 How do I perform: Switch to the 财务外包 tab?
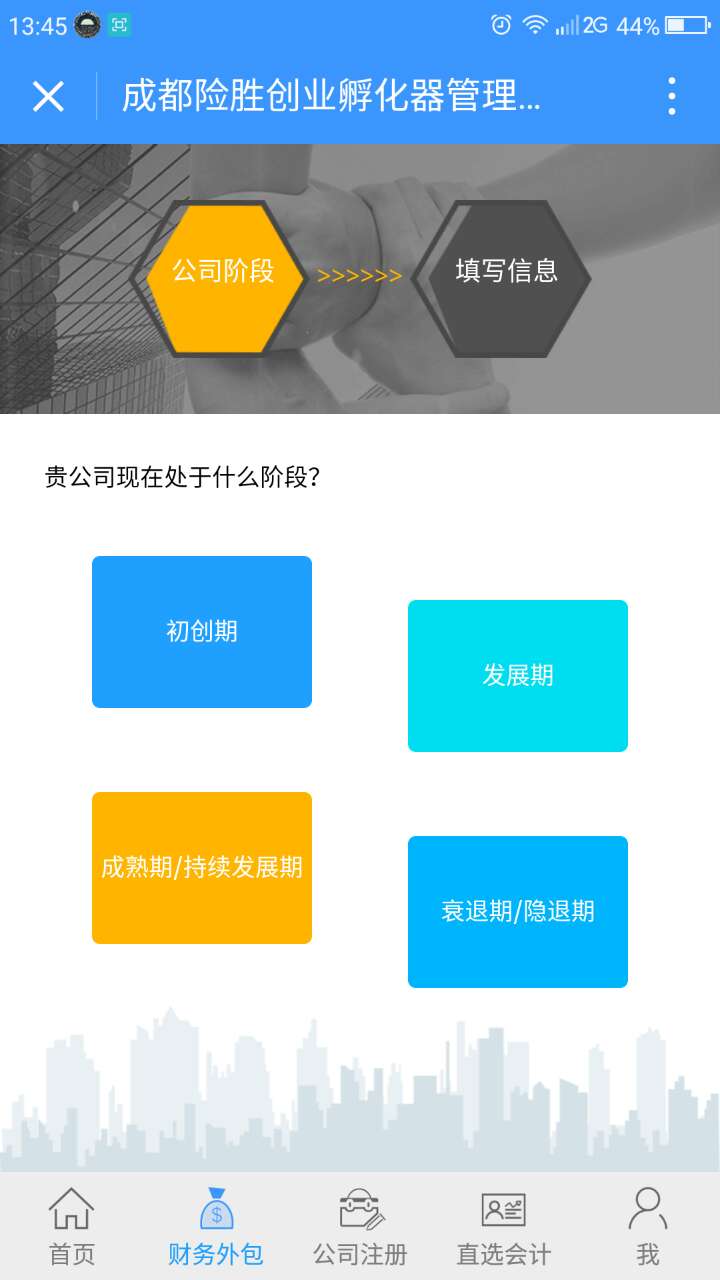pos(216,1226)
